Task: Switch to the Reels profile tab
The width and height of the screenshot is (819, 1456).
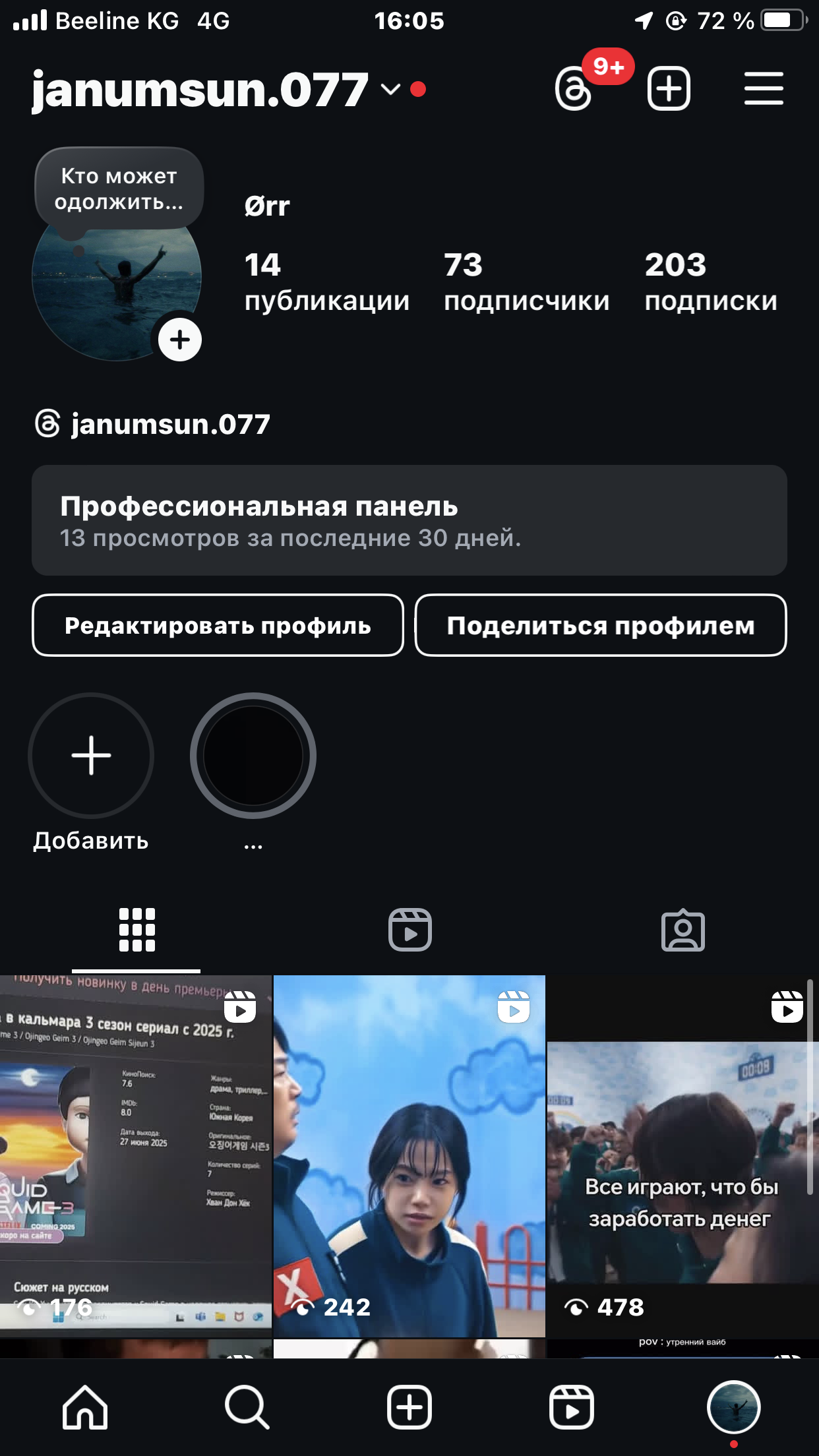Action: click(x=409, y=930)
